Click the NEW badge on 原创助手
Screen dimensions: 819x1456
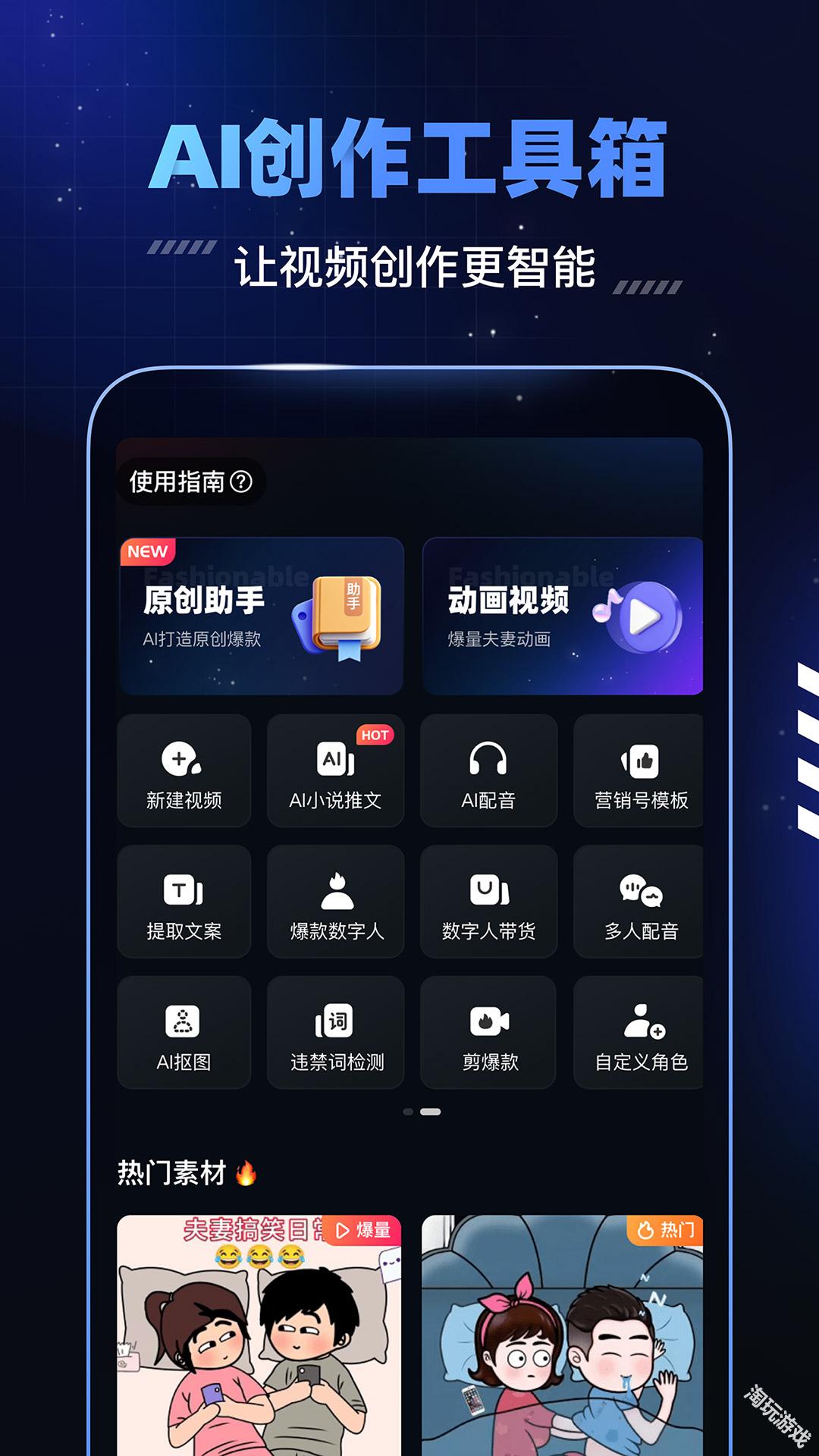[149, 551]
